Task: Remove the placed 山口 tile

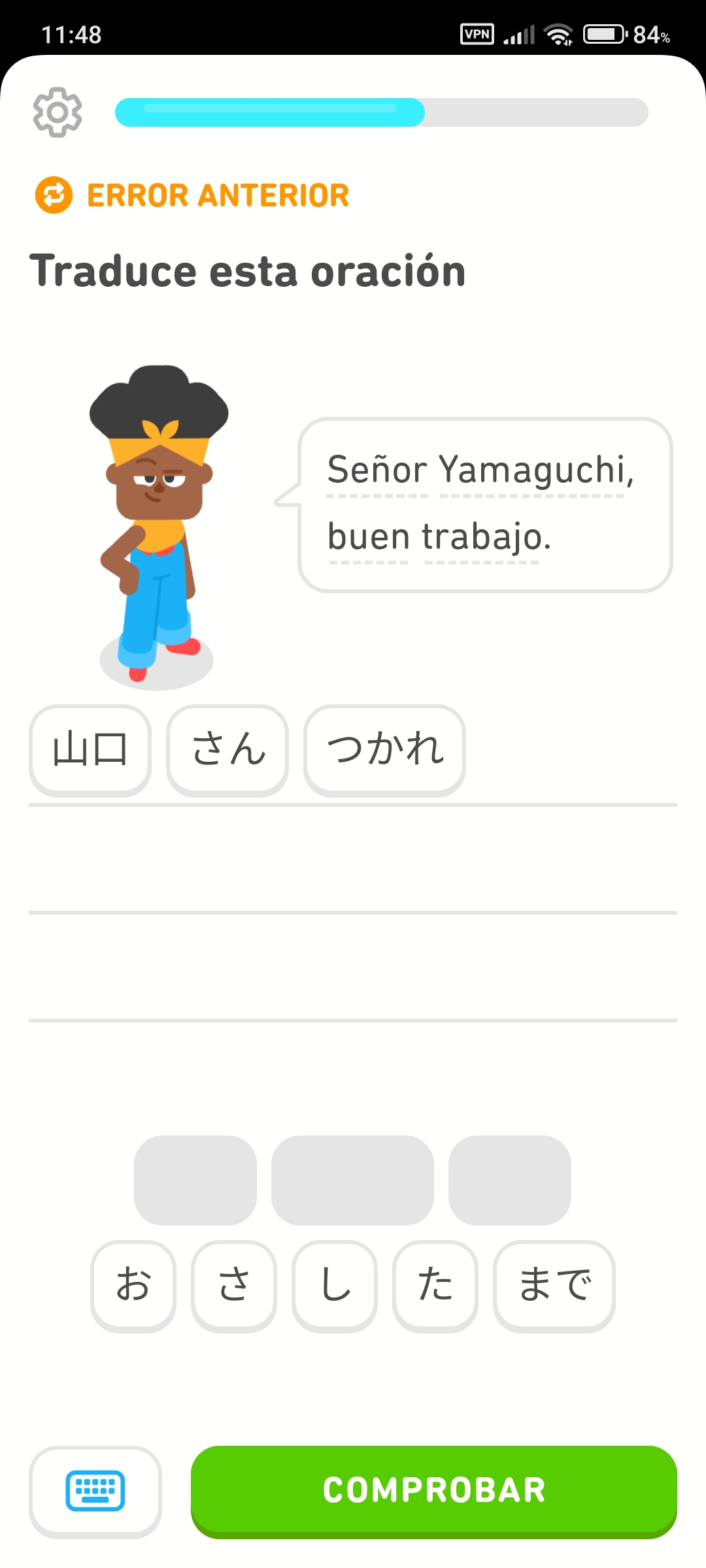Action: pyautogui.click(x=90, y=749)
